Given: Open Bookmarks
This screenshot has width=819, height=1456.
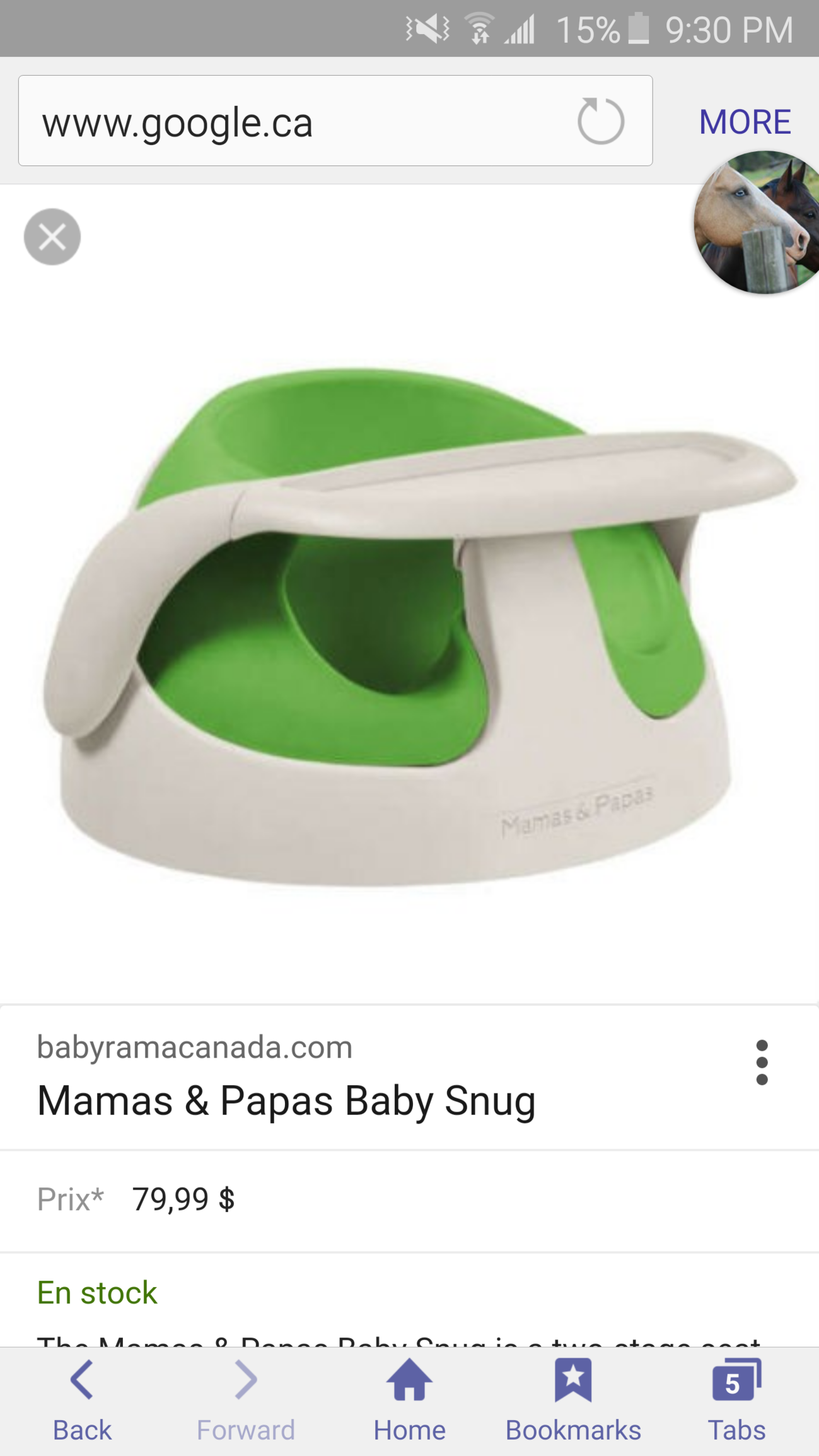Looking at the screenshot, I should coord(573,1400).
